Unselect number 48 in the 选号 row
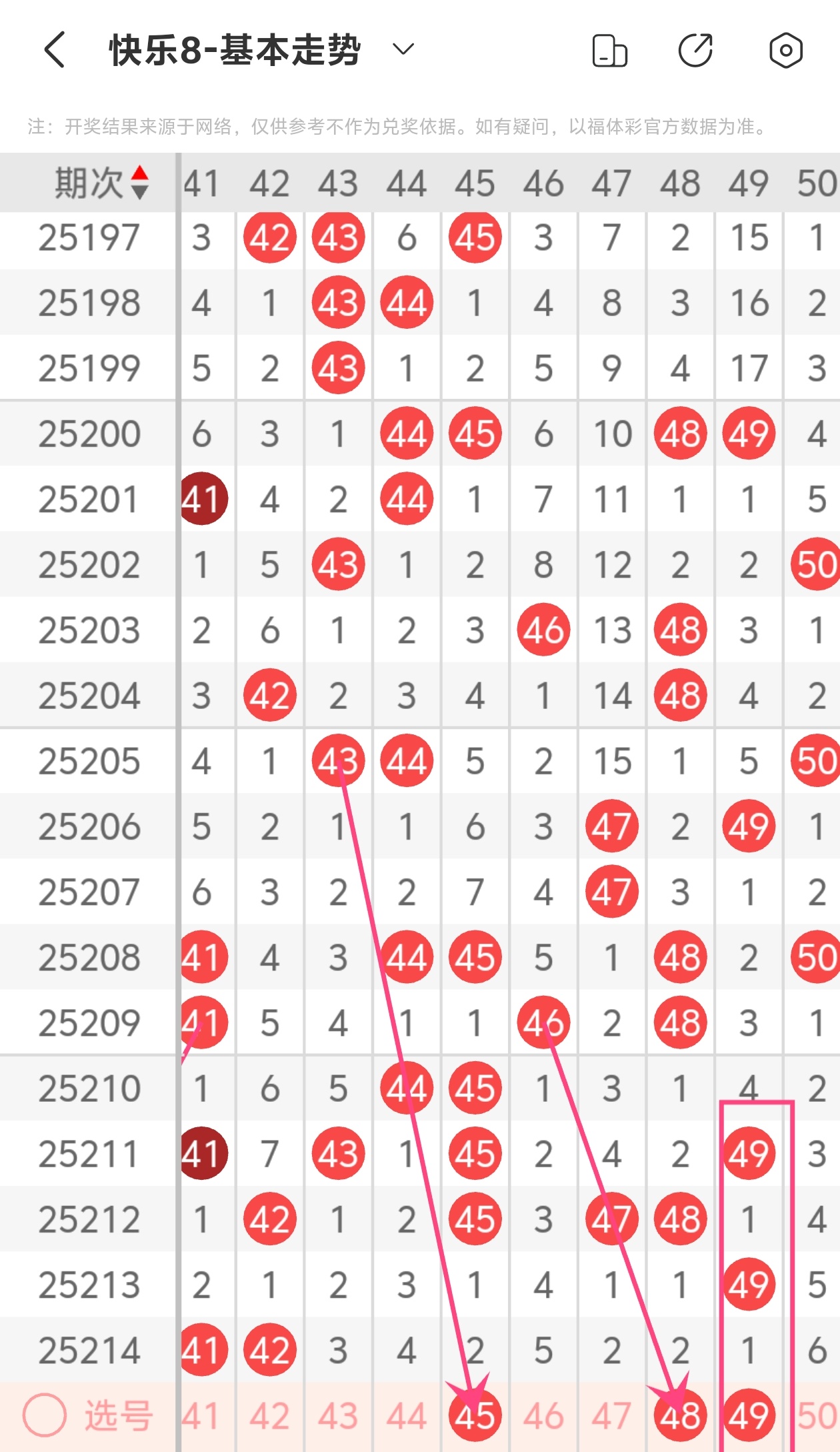The width and height of the screenshot is (840, 1452). point(680,1416)
